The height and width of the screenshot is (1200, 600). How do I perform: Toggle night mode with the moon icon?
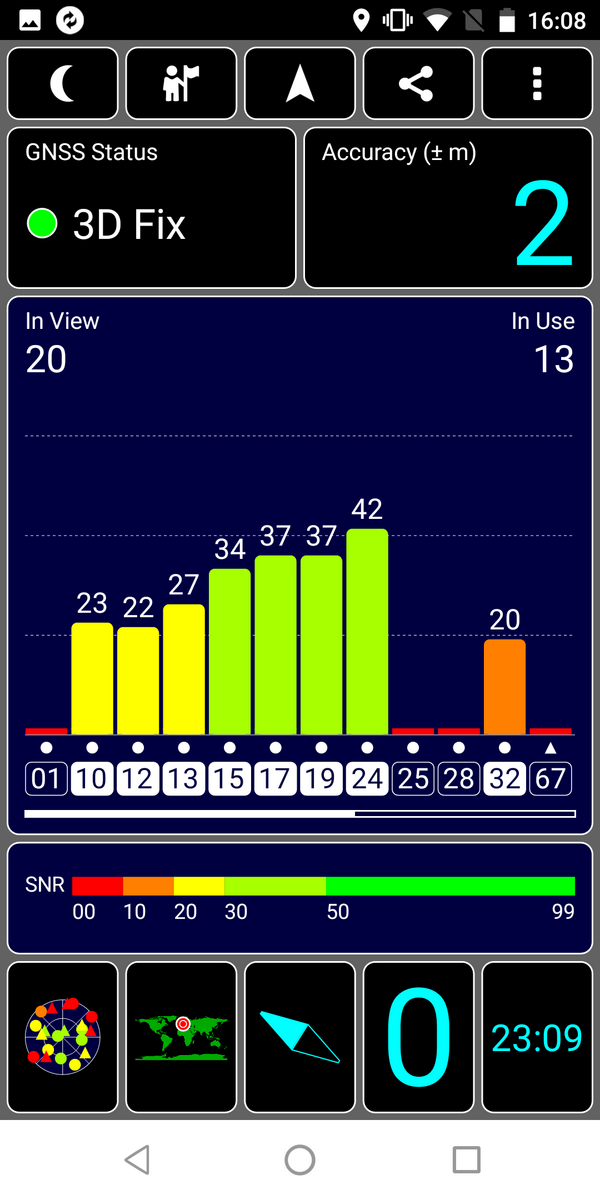63,84
